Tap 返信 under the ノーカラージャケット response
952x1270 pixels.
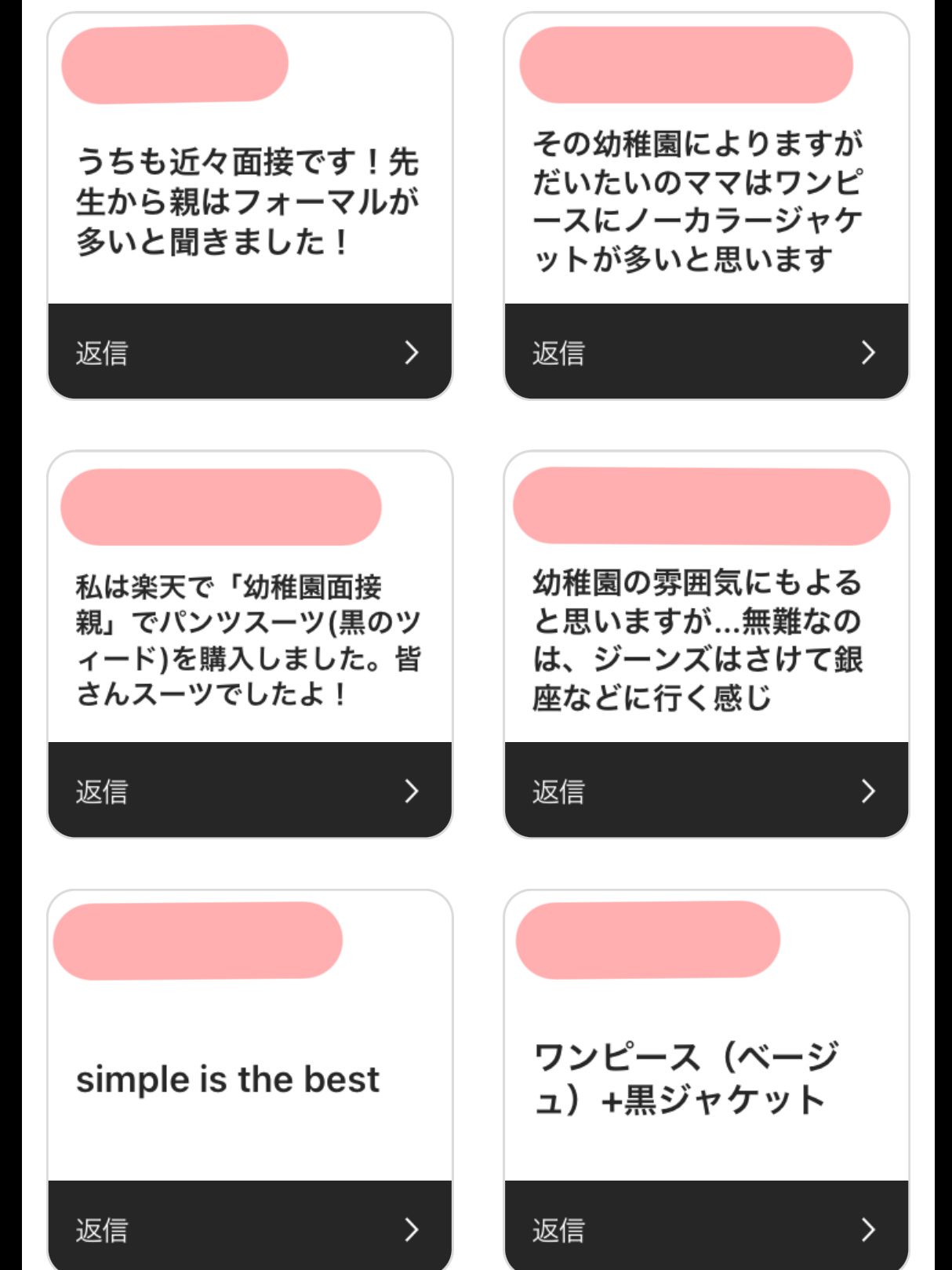(706, 352)
